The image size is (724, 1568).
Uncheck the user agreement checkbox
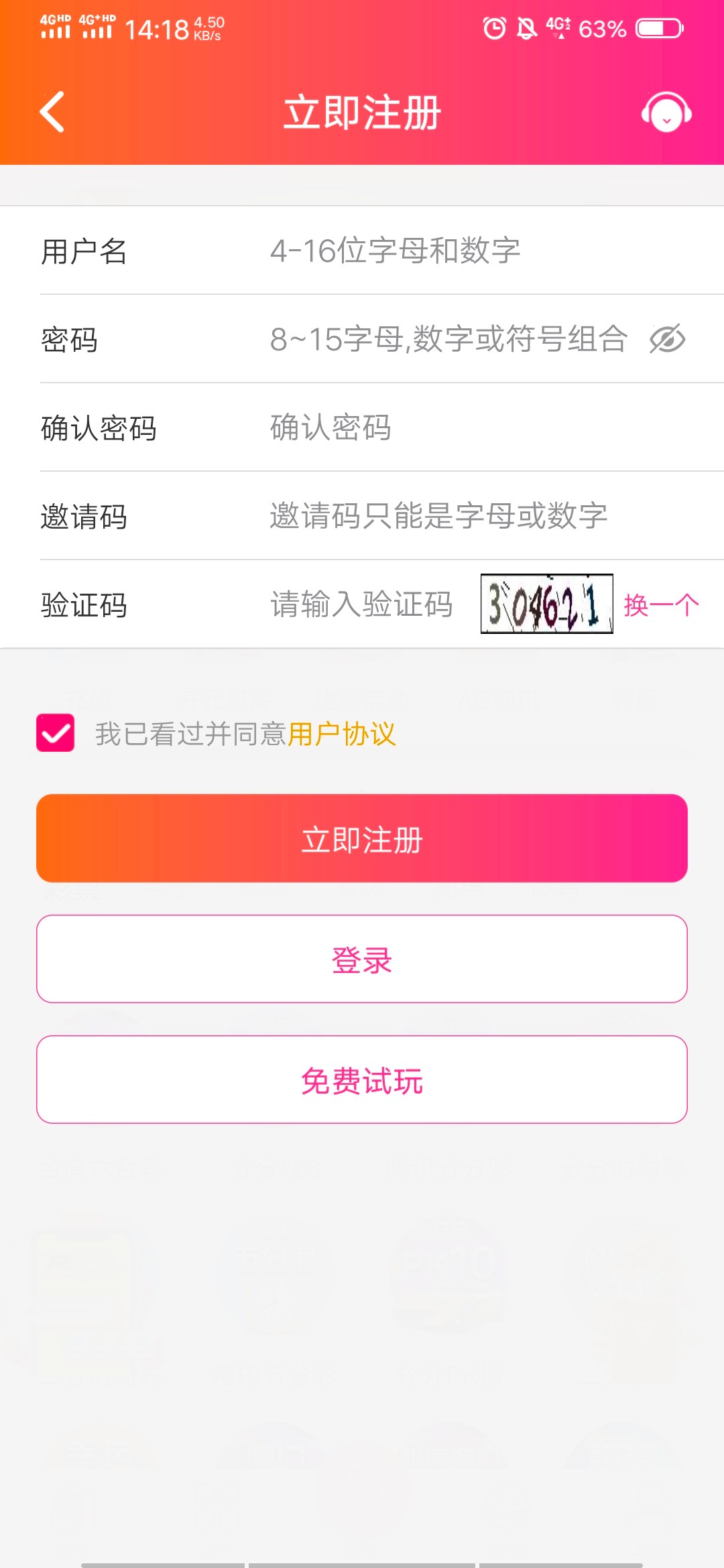[56, 733]
